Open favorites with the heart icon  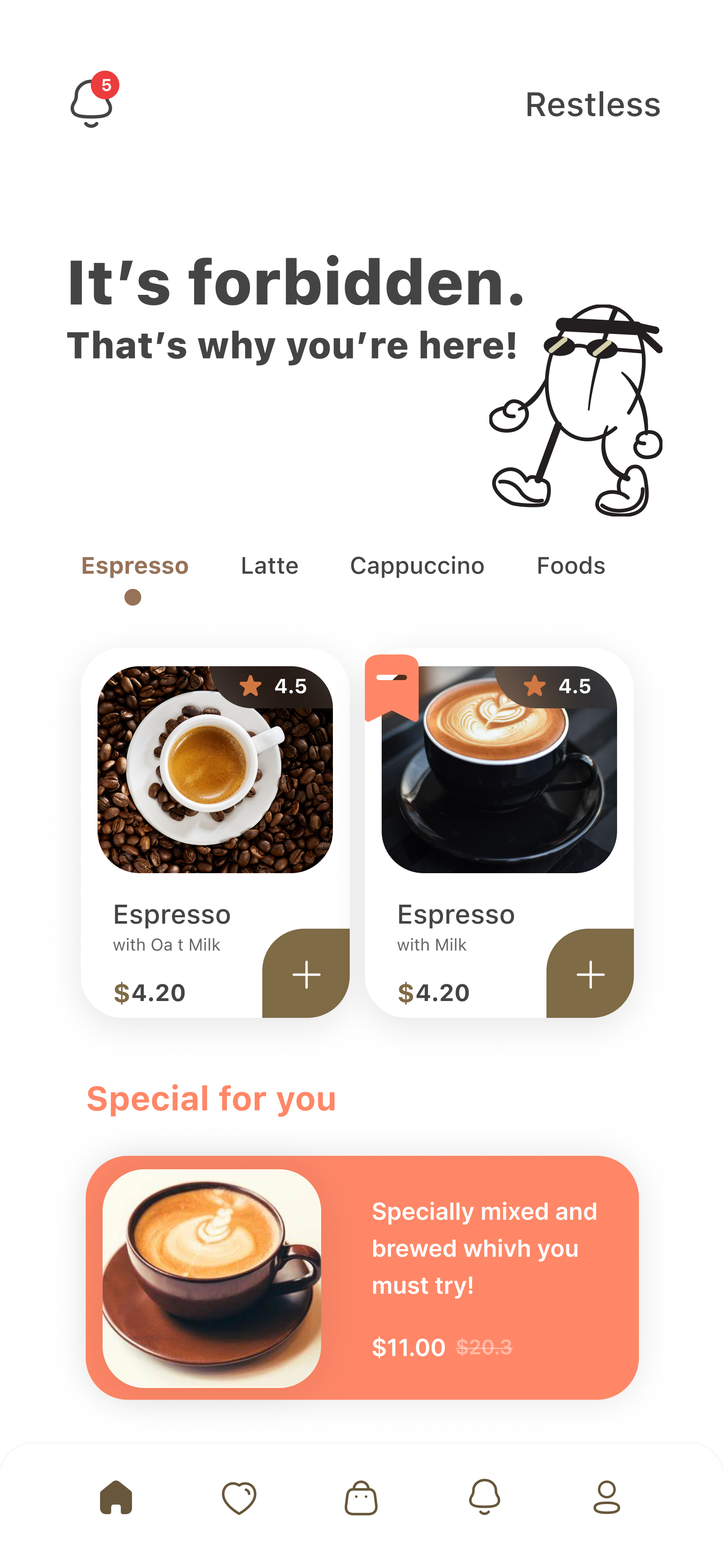click(x=239, y=1498)
